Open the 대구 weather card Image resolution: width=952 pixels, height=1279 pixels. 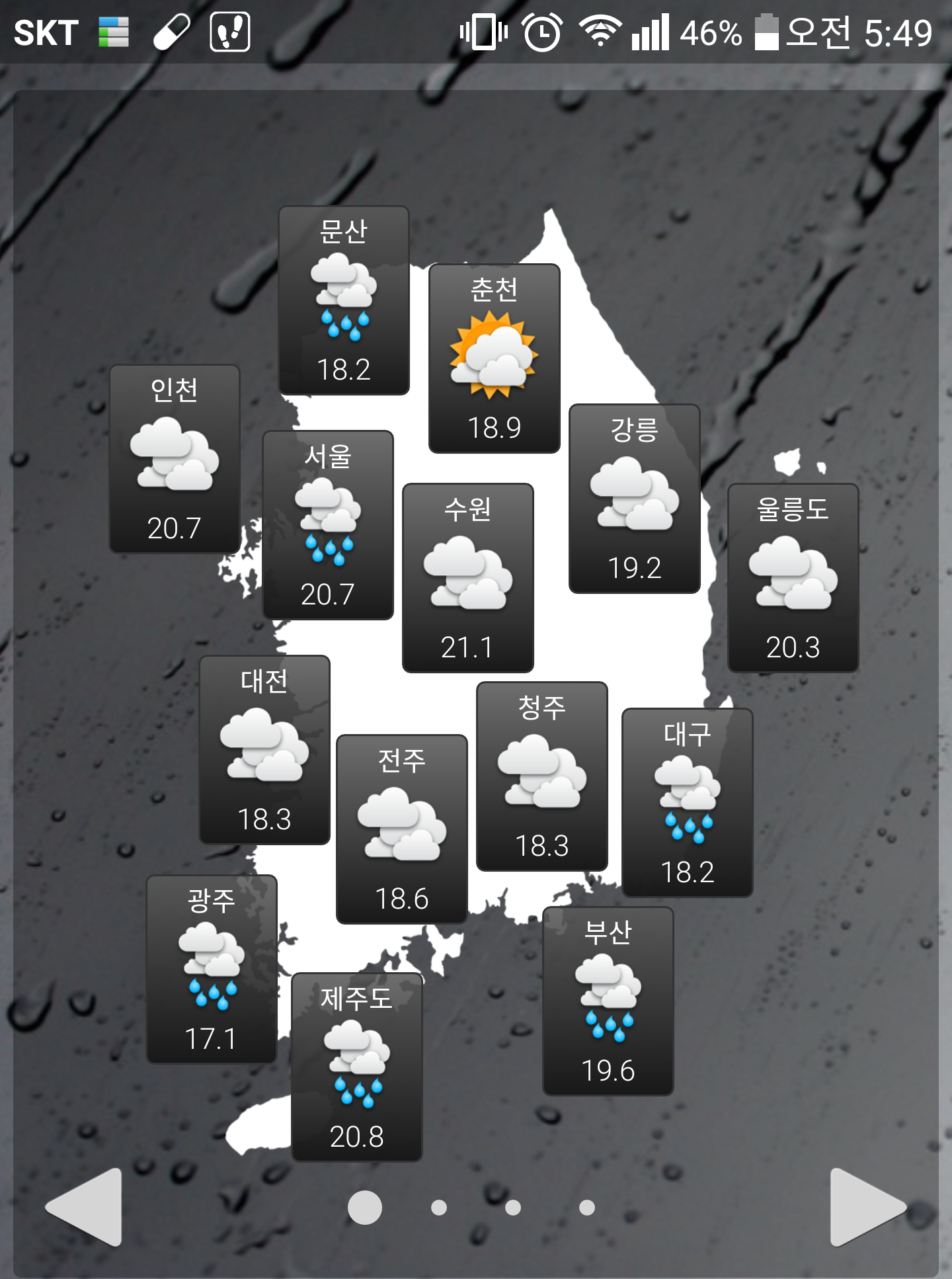pyautogui.click(x=688, y=803)
